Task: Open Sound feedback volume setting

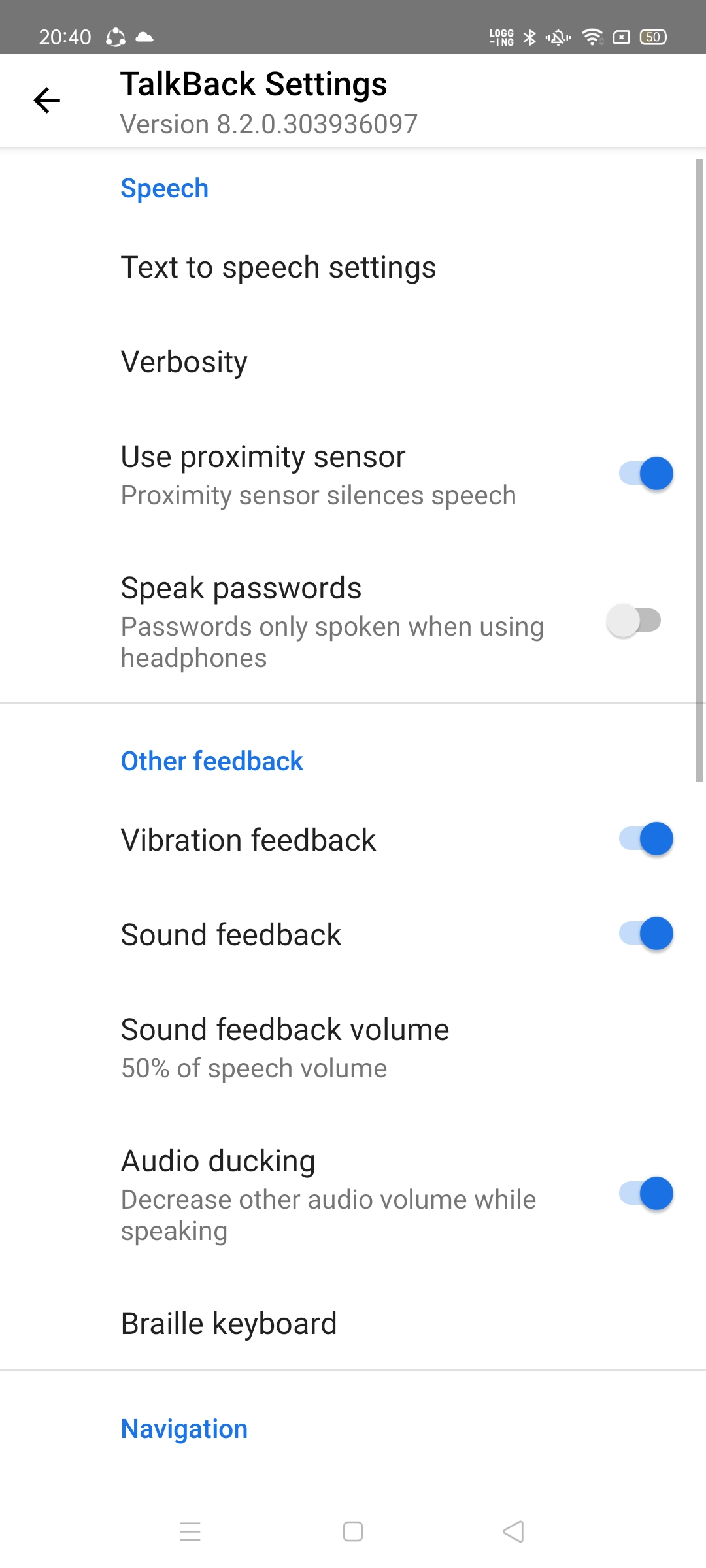Action: click(285, 1047)
